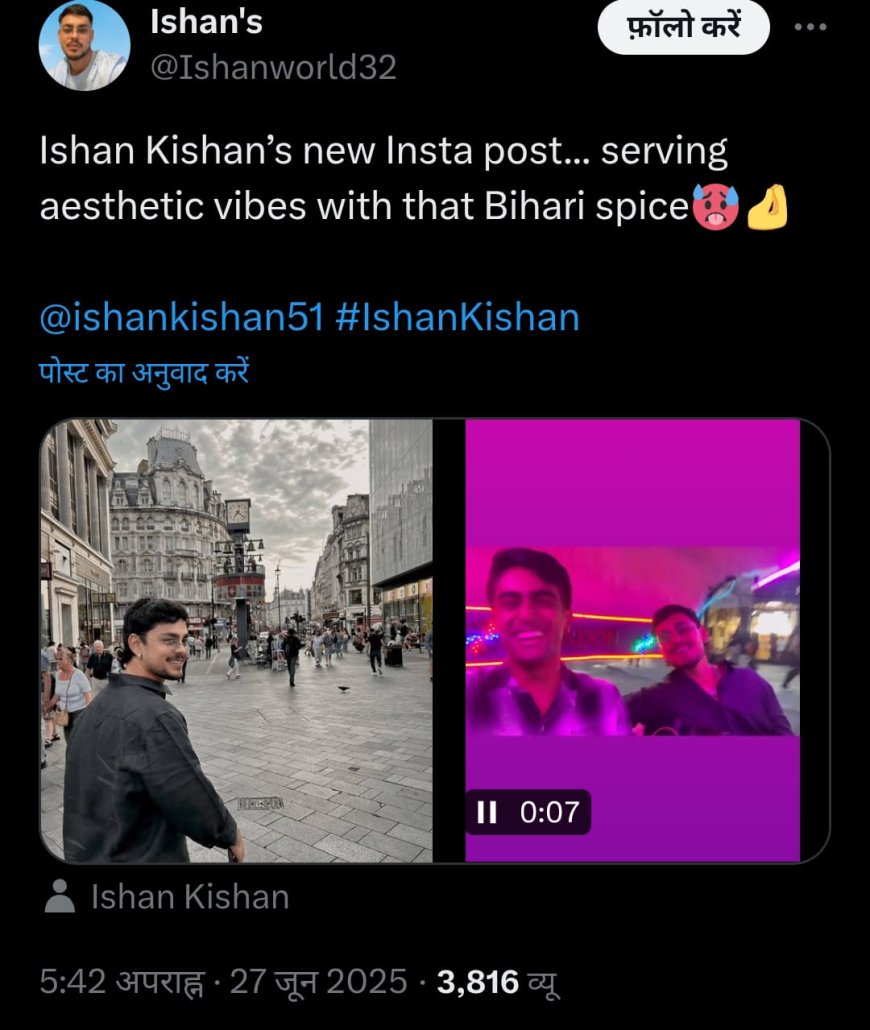Open the @Ishanworld32 account name
This screenshot has height=1030, width=870.
(x=272, y=67)
